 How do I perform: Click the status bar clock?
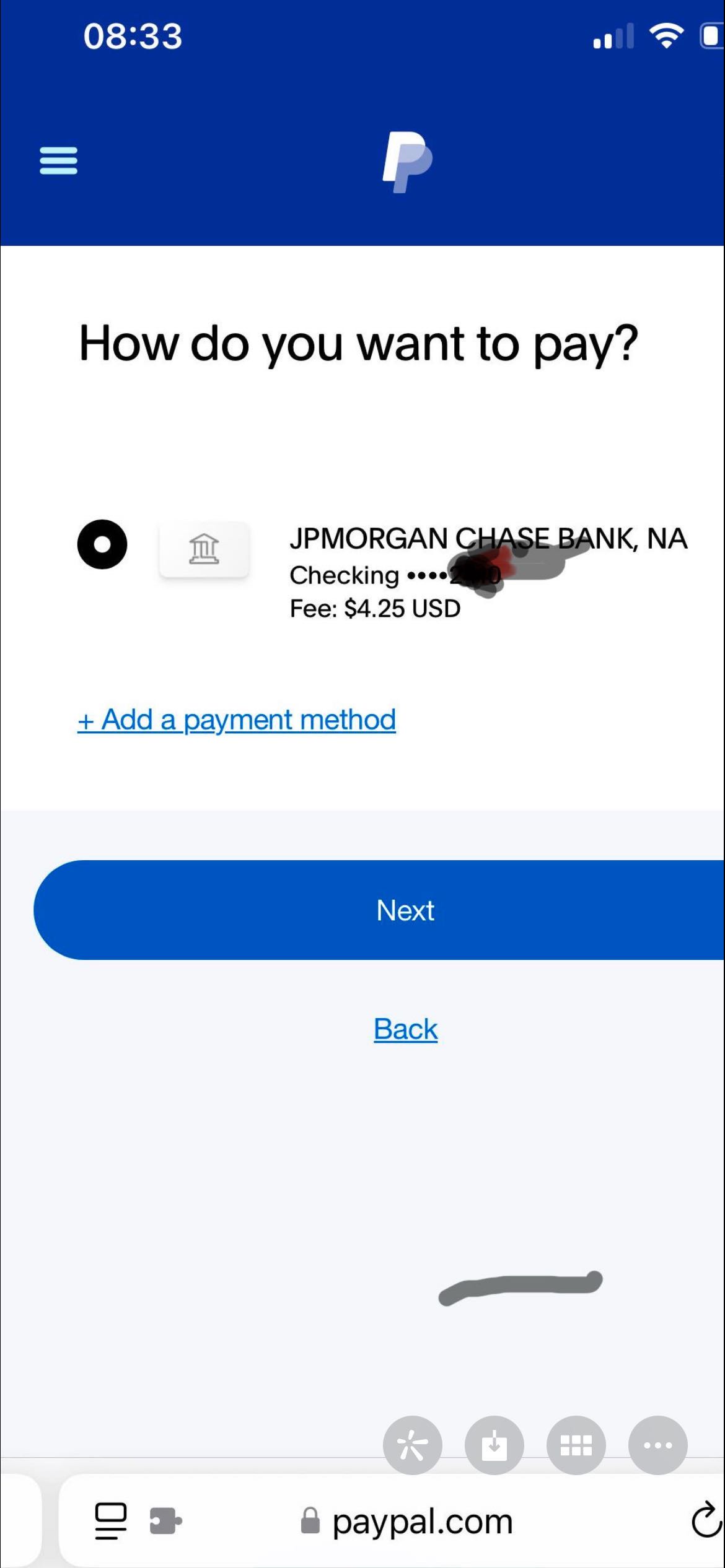click(132, 36)
